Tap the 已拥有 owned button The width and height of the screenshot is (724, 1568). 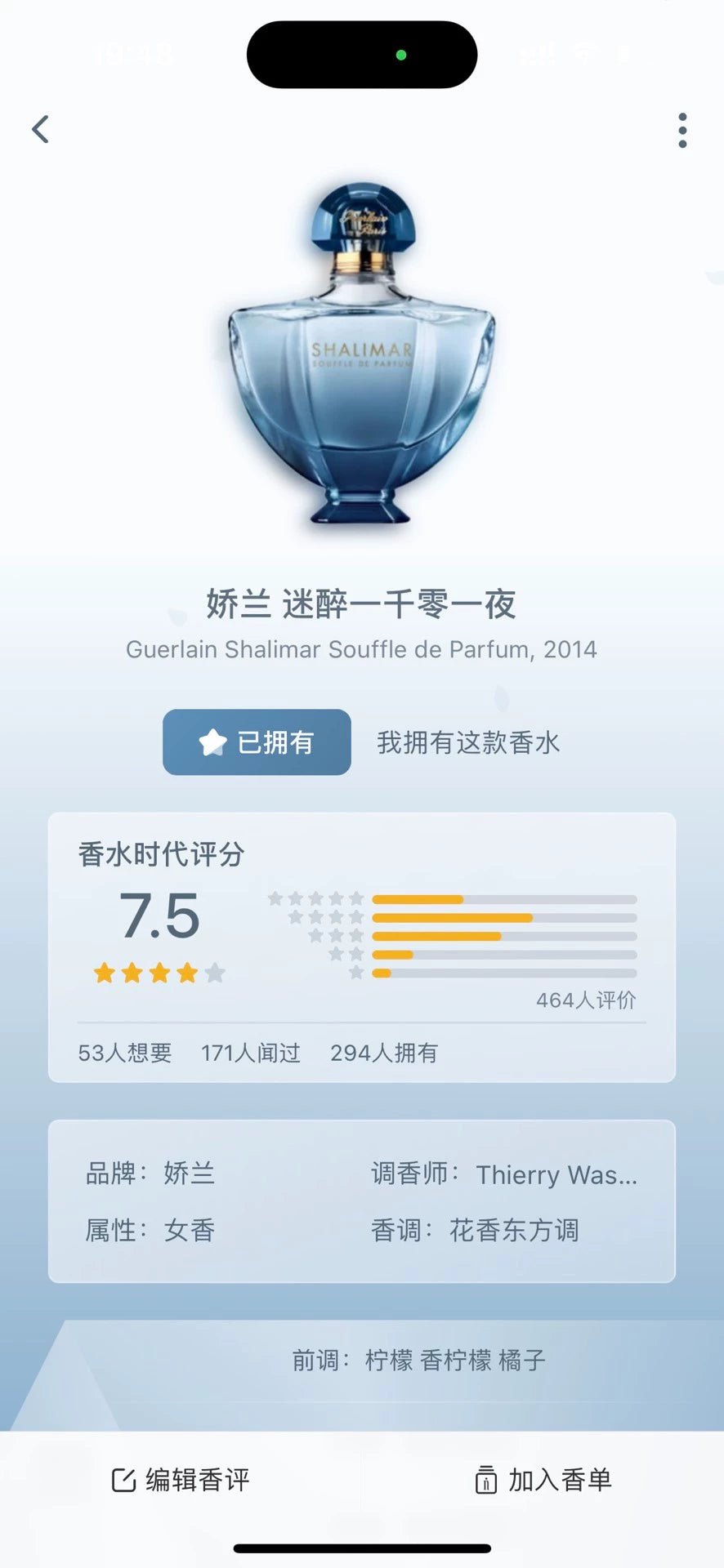tap(257, 742)
